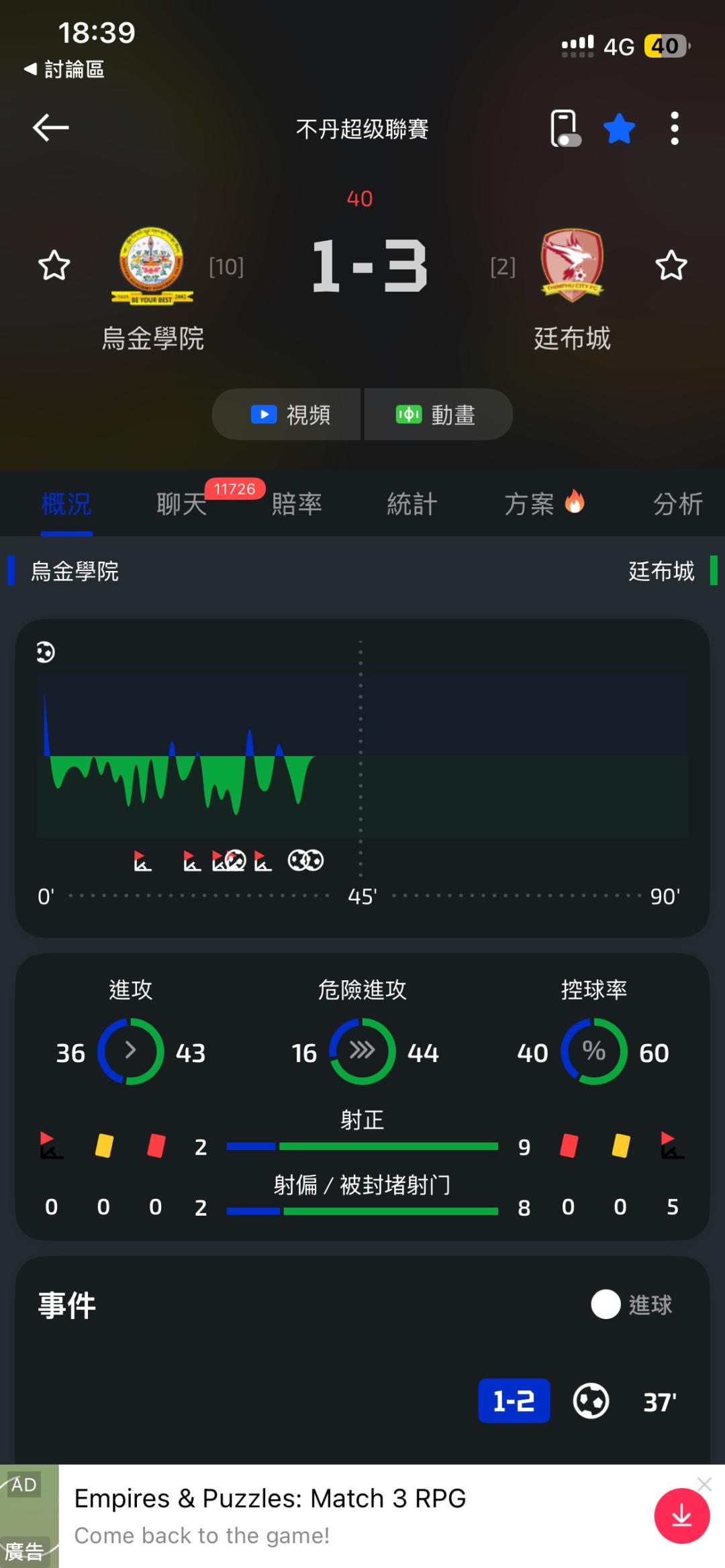Close the Empires & Puzzles ad banner
This screenshot has width=725, height=1568.
pyautogui.click(x=704, y=1484)
